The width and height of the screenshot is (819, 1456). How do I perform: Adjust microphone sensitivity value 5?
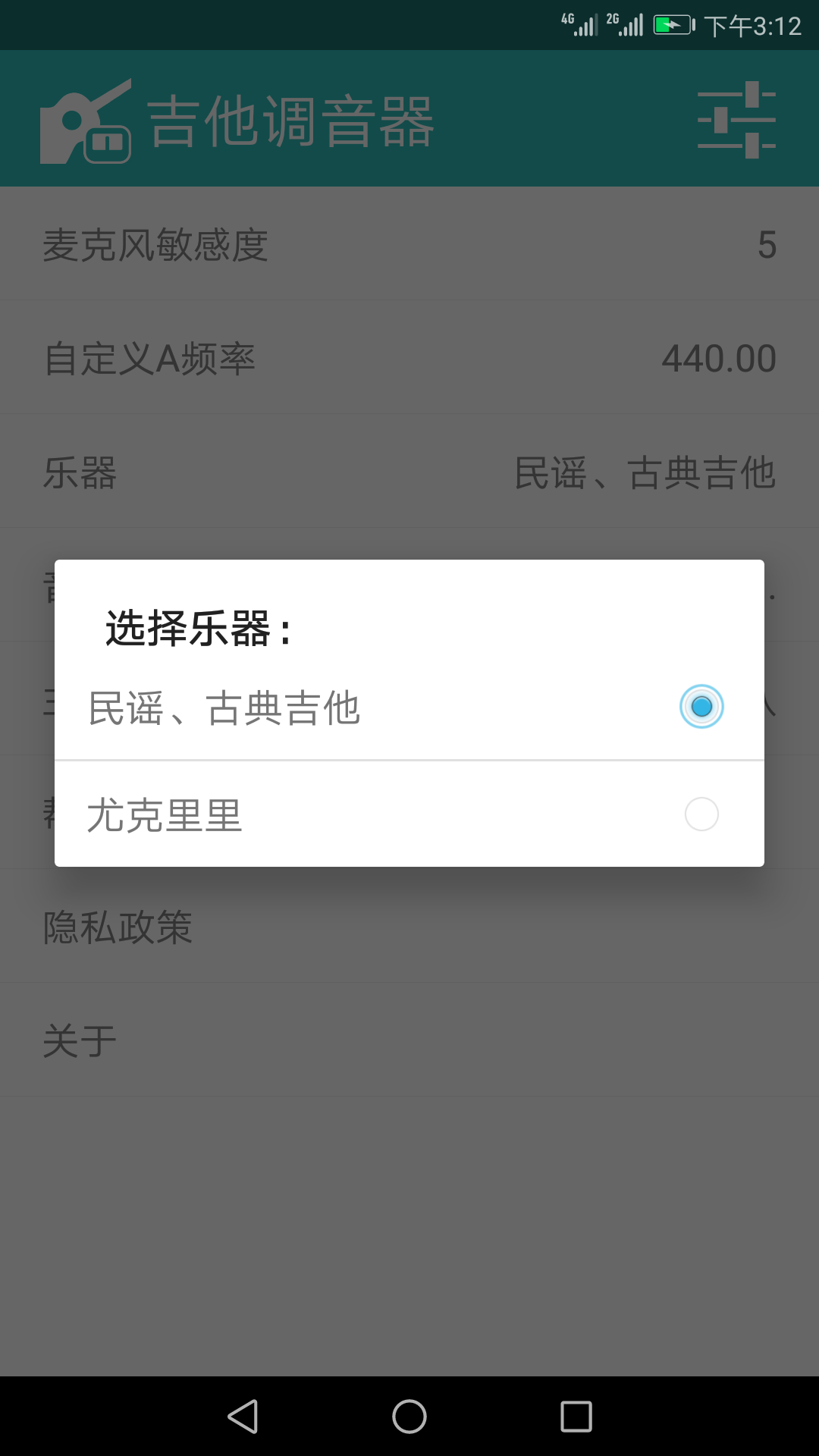point(766,243)
